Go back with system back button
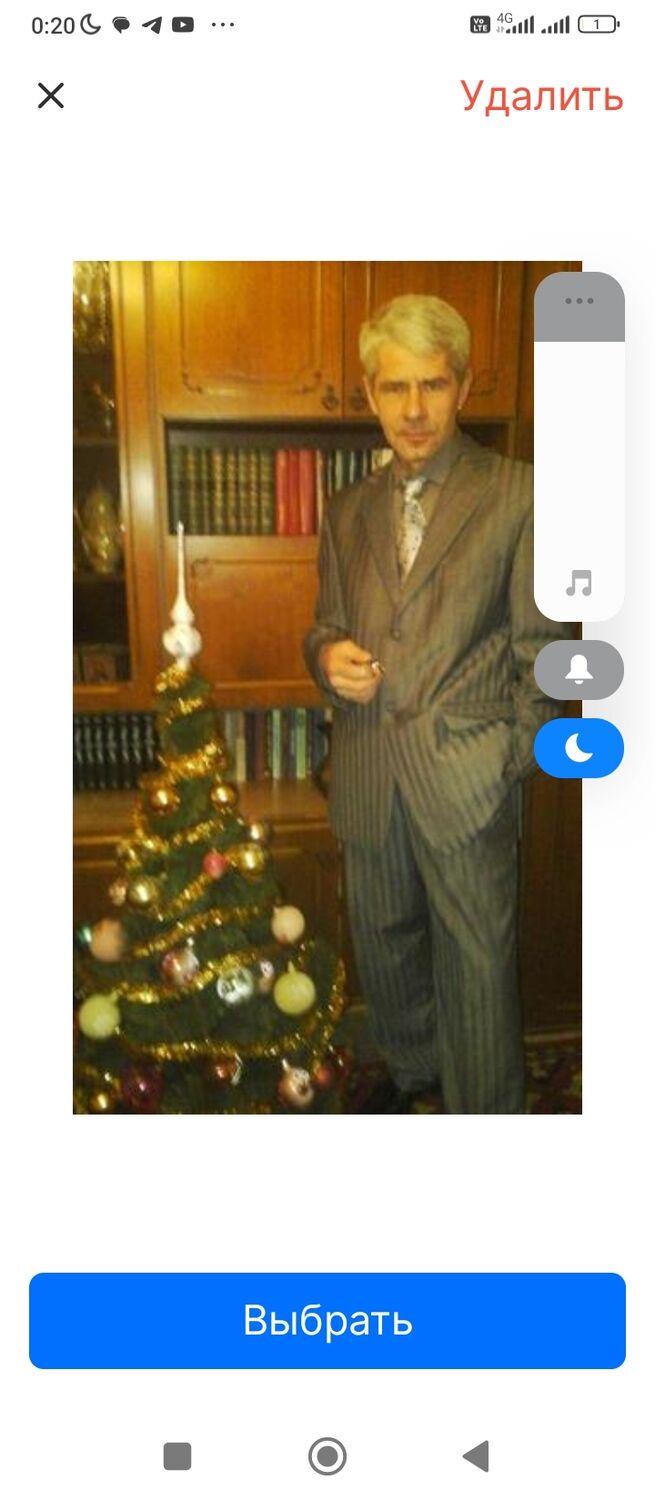 [476, 1456]
